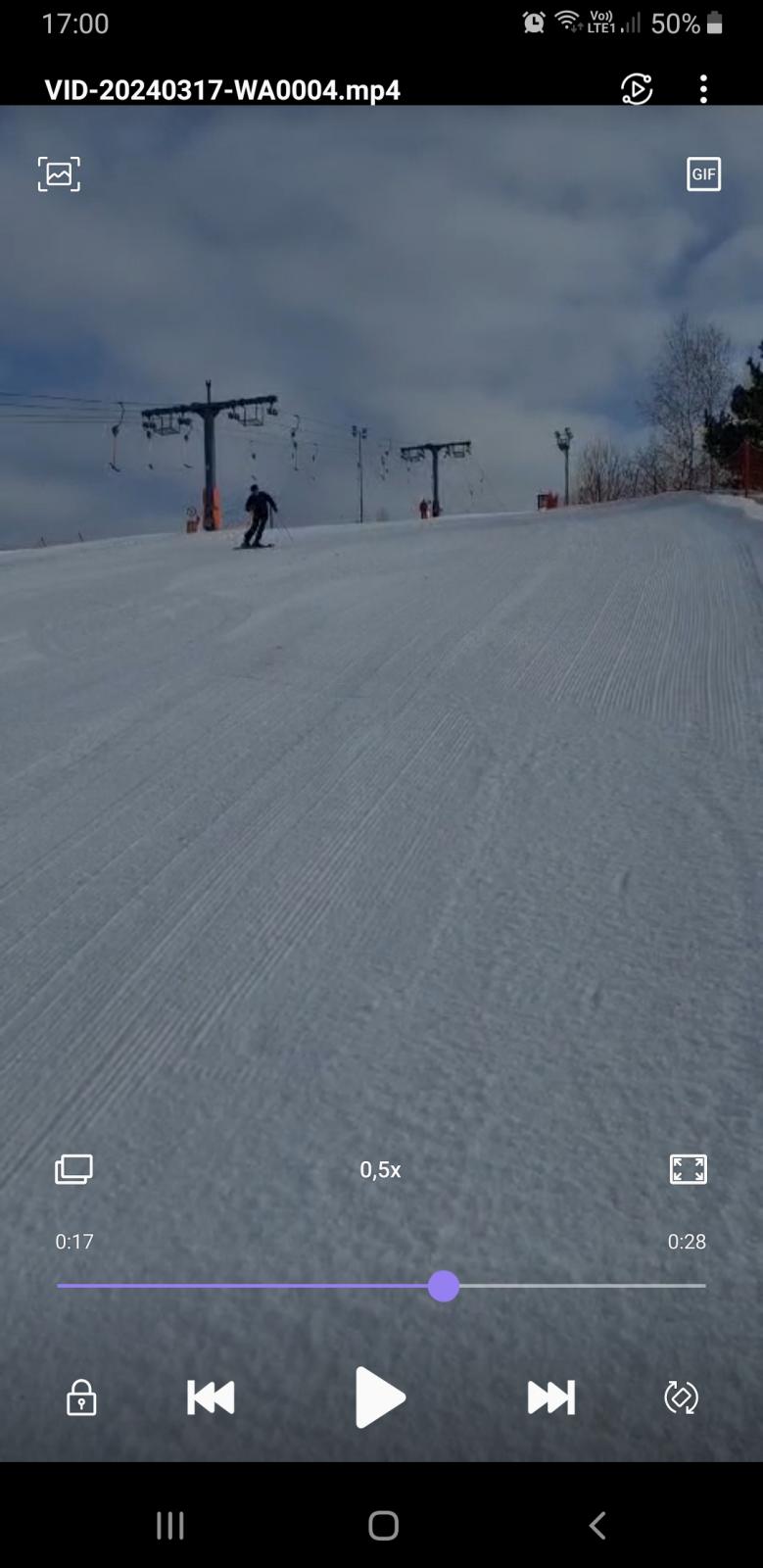This screenshot has height=1568, width=763.
Task: Skip to the next video
Action: pos(550,1397)
